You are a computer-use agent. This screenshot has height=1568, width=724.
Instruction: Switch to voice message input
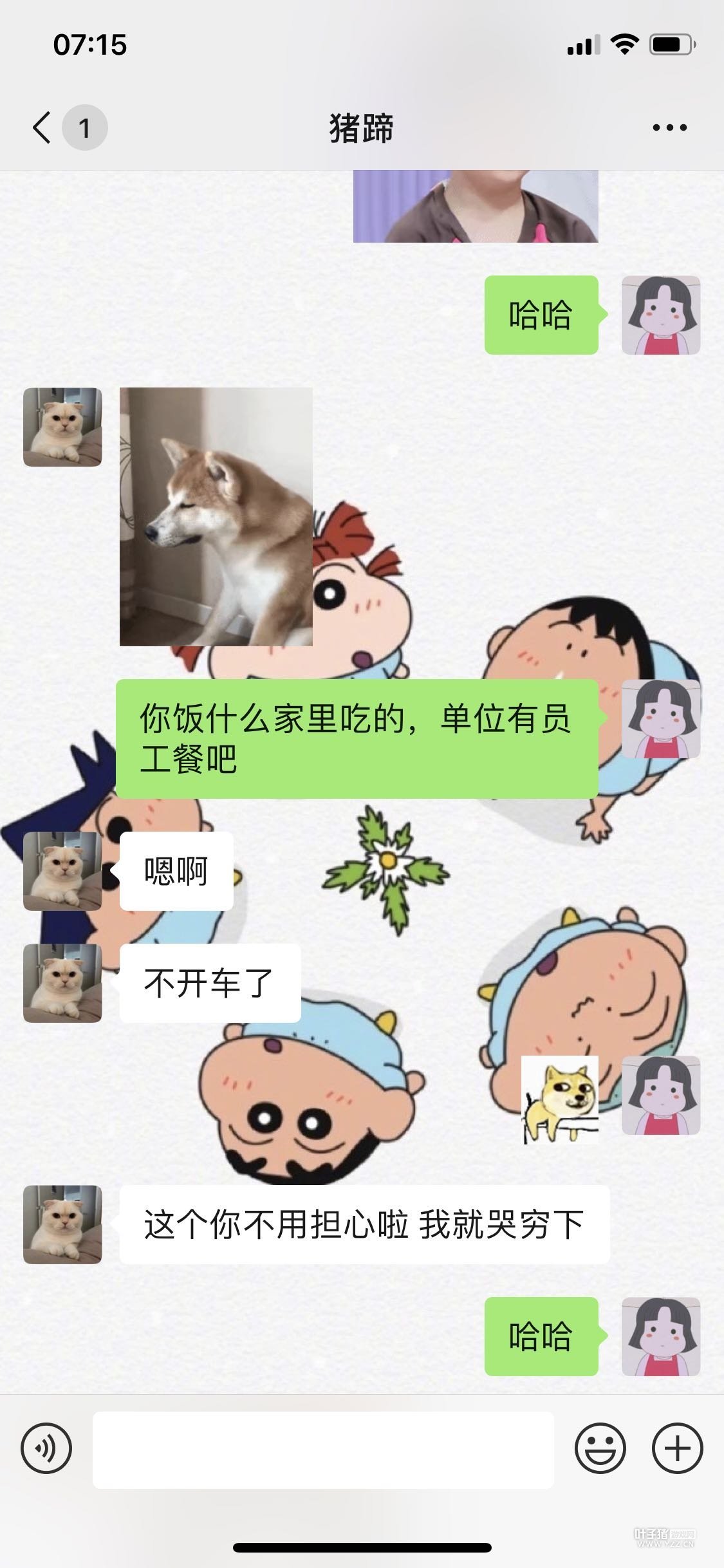click(46, 1449)
